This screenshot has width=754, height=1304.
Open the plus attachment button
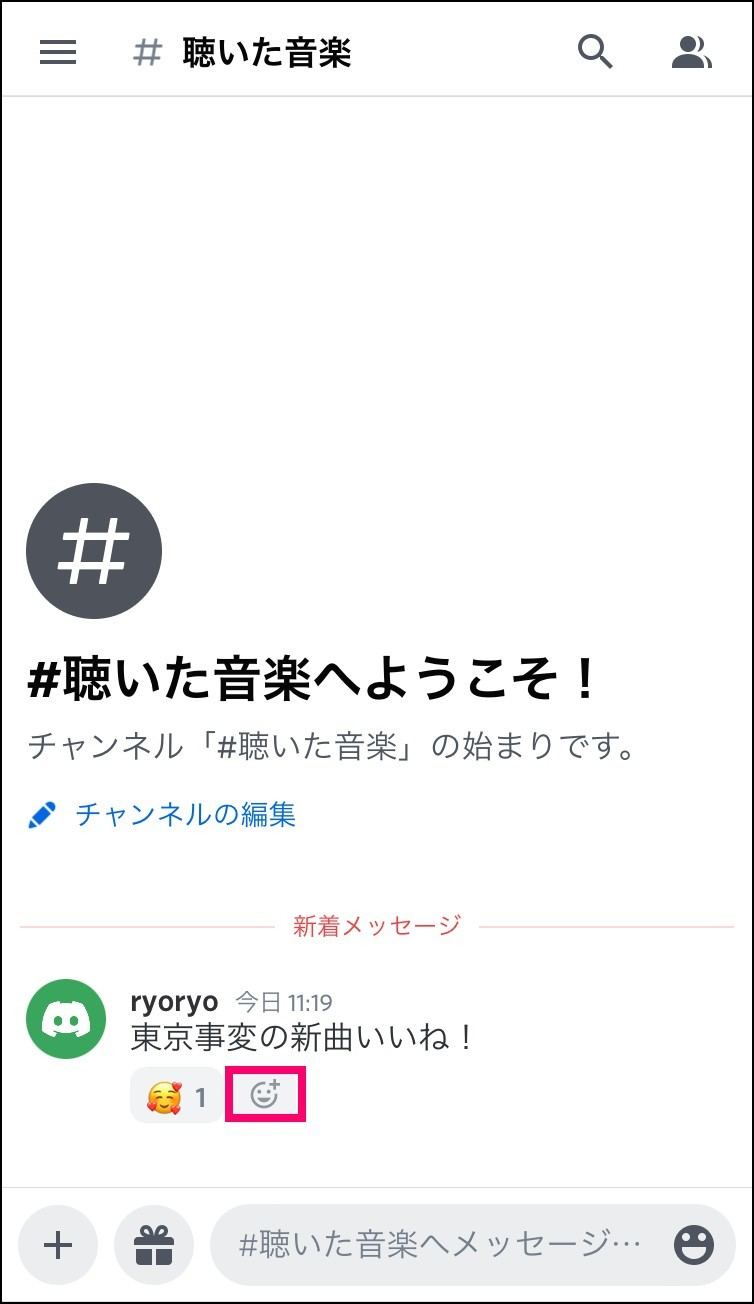(x=58, y=1245)
